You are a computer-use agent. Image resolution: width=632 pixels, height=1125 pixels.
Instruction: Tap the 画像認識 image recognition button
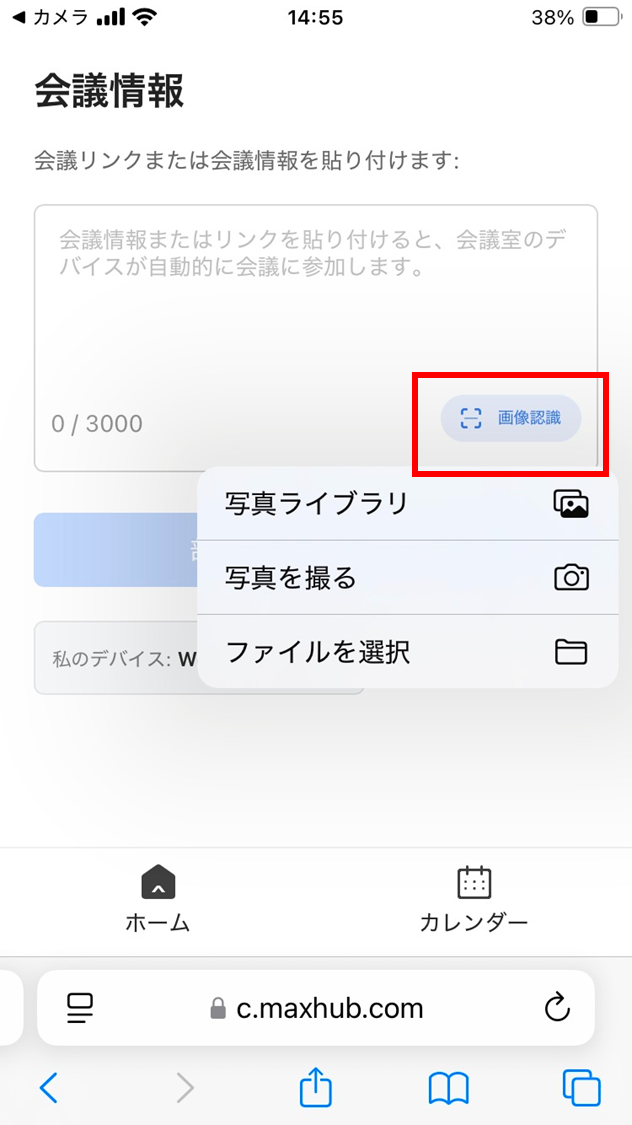pos(510,418)
